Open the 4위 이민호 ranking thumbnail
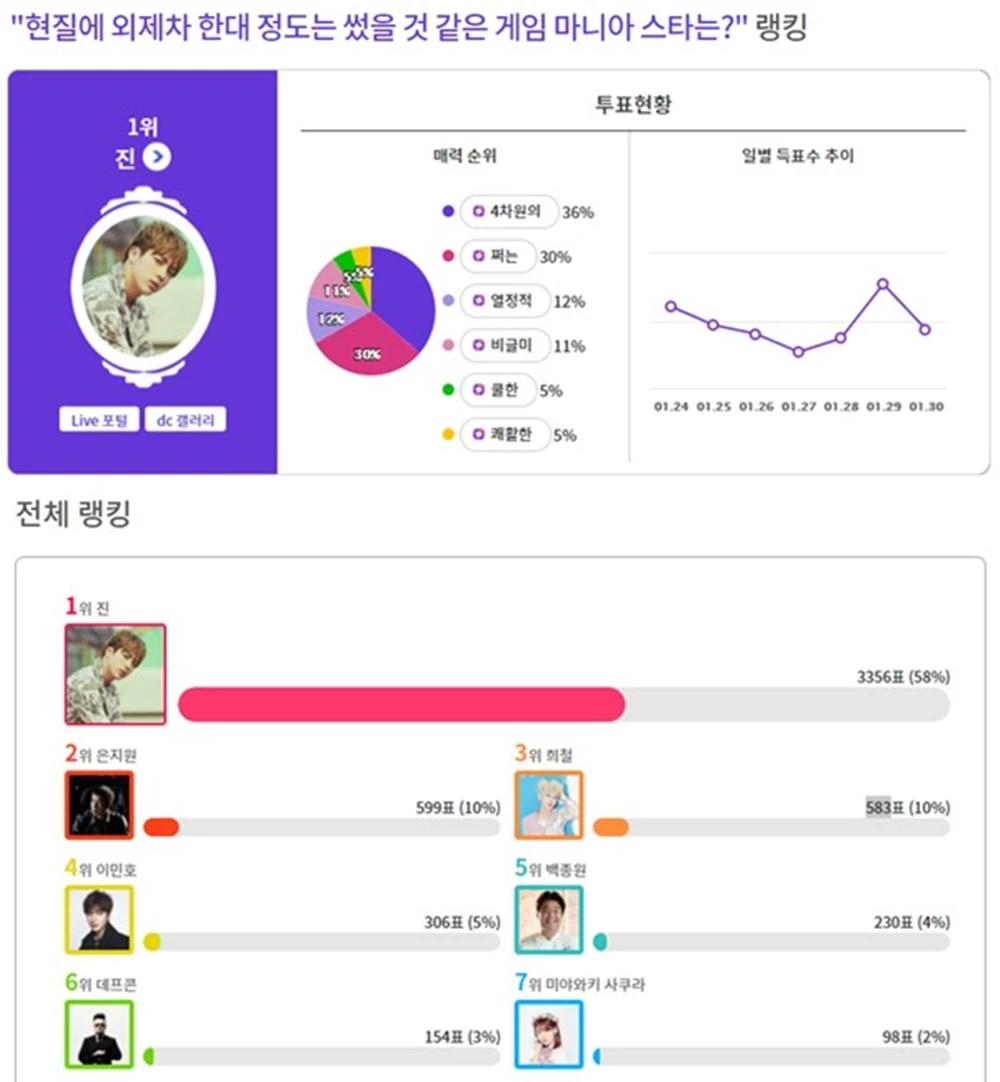Image resolution: width=1000 pixels, height=1082 pixels. (x=99, y=919)
